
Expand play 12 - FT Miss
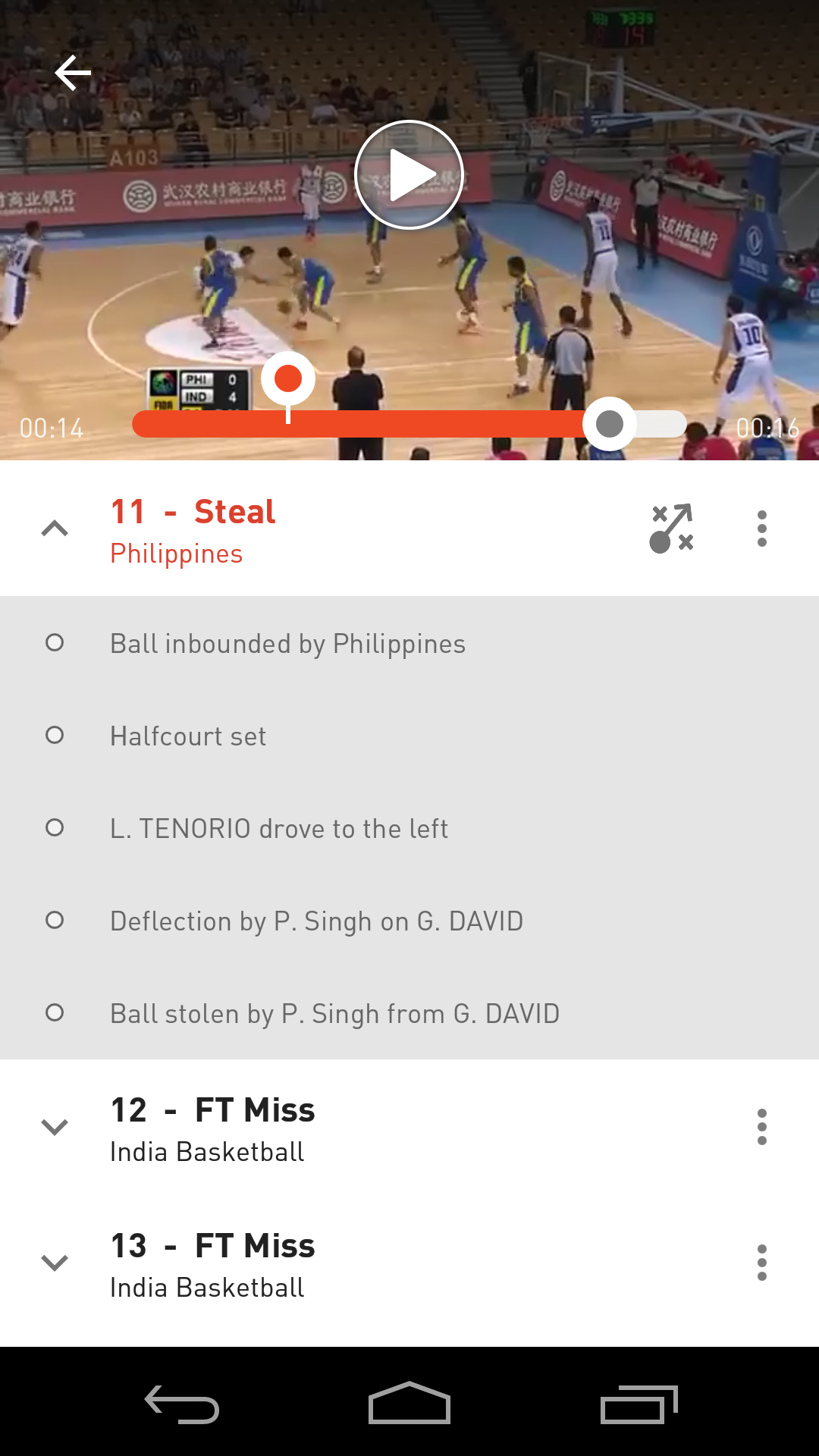click(x=55, y=1127)
